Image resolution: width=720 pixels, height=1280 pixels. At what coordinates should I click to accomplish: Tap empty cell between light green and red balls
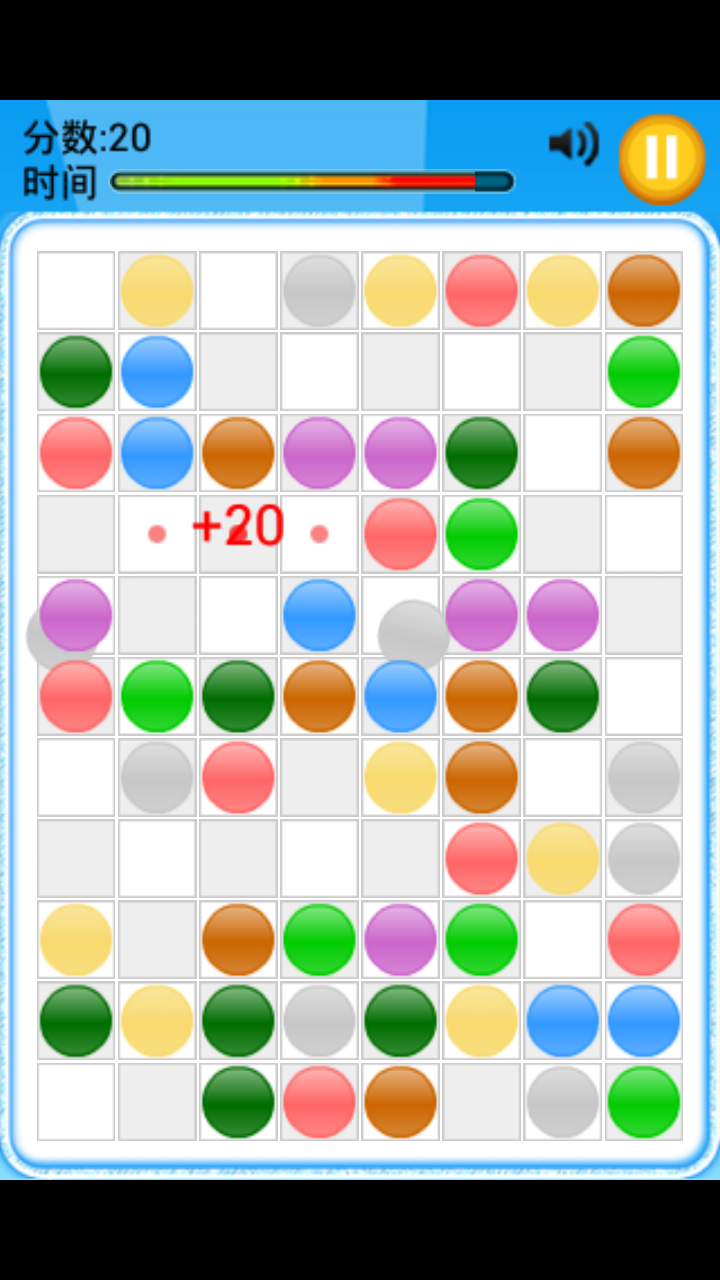pos(562,940)
